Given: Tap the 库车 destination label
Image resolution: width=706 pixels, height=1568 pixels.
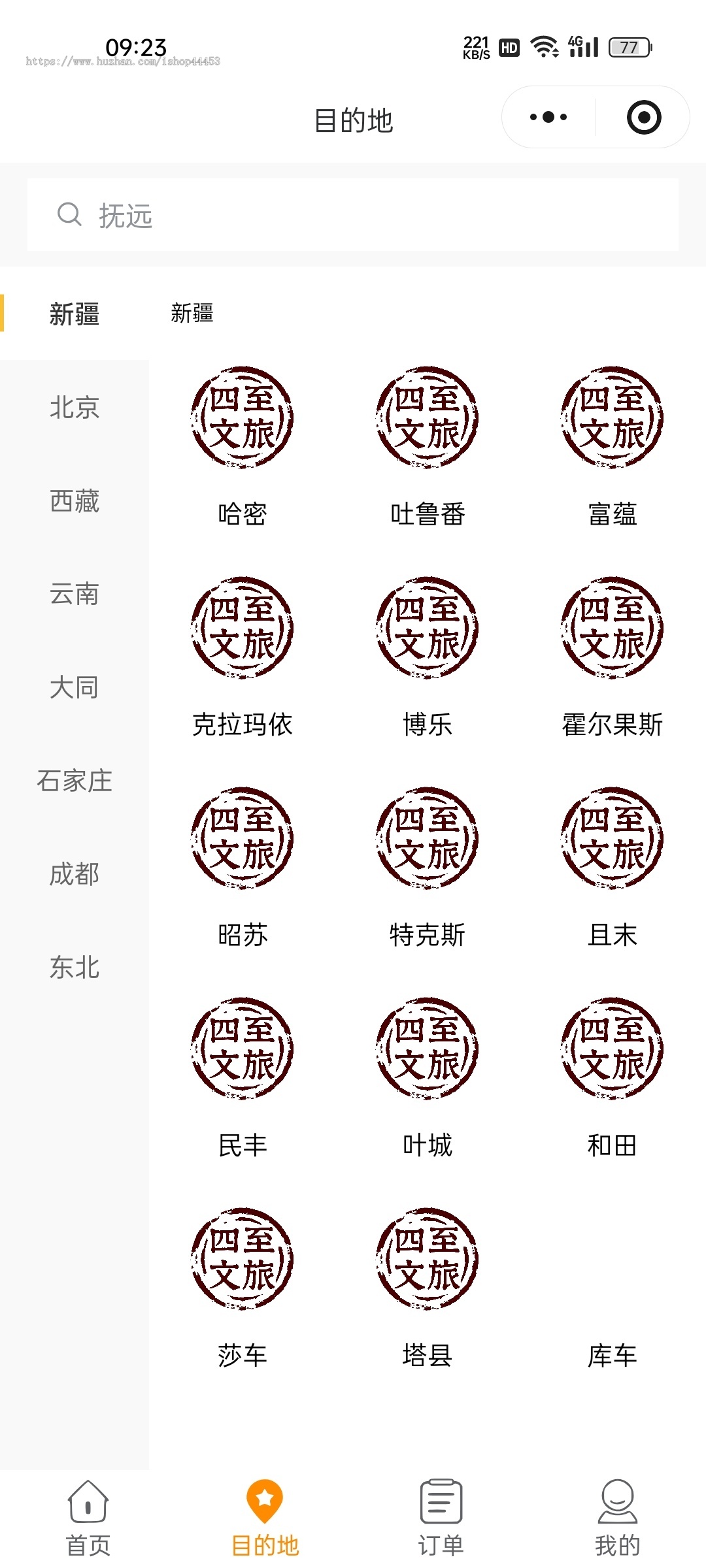Looking at the screenshot, I should 613,1356.
